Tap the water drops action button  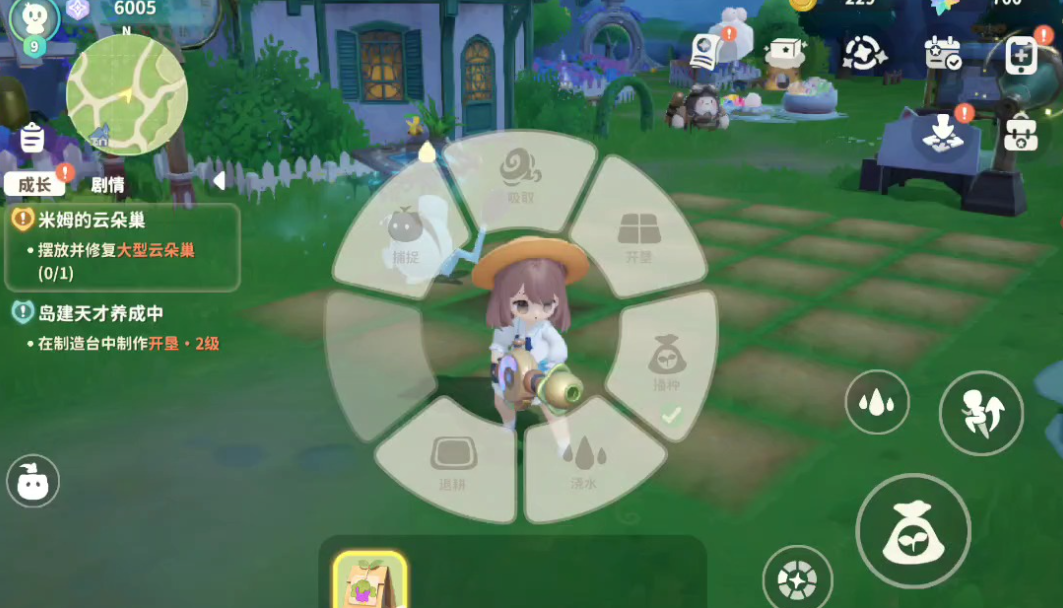tap(877, 404)
